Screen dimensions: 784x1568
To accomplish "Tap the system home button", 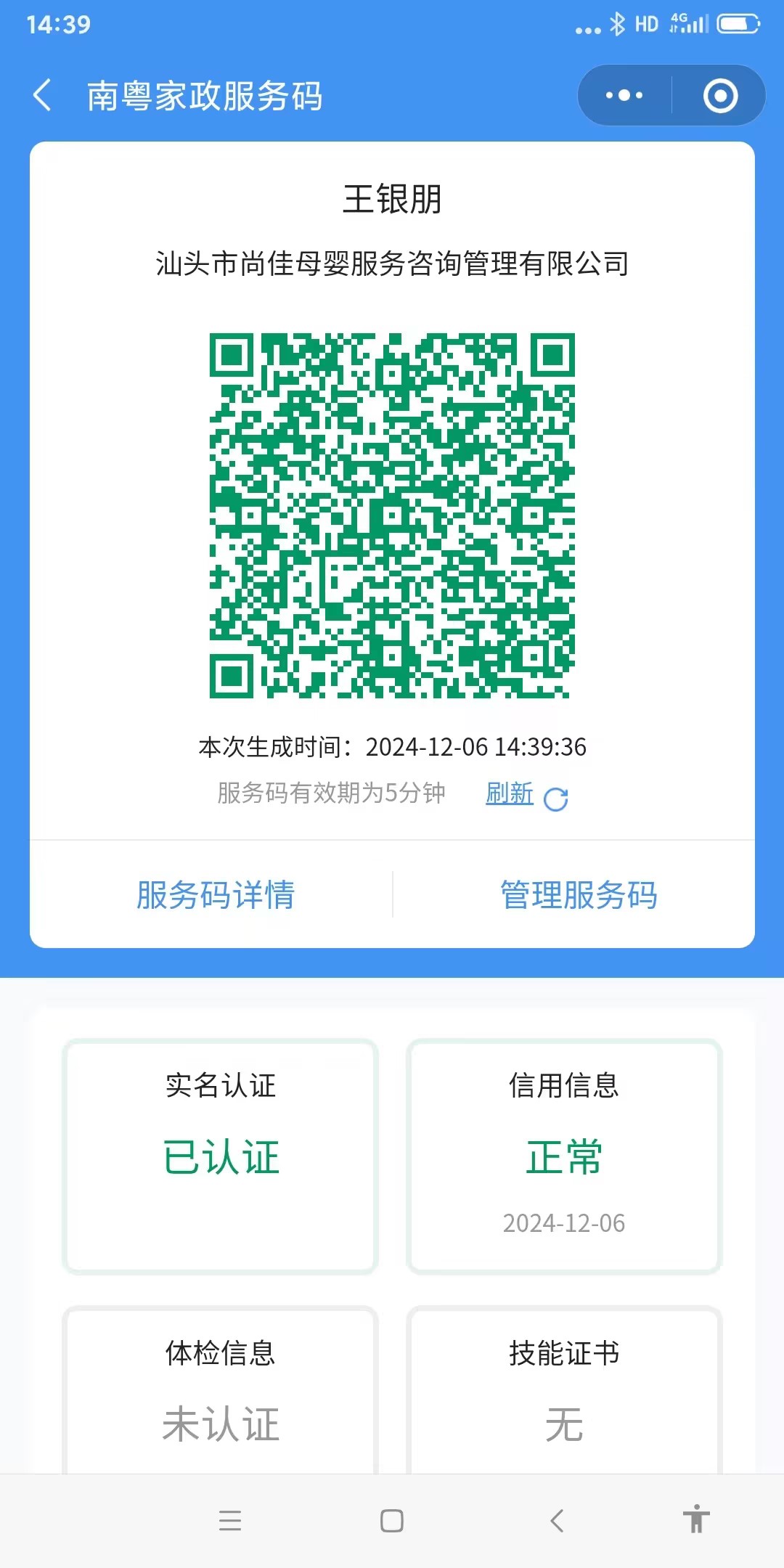I will click(x=392, y=1521).
